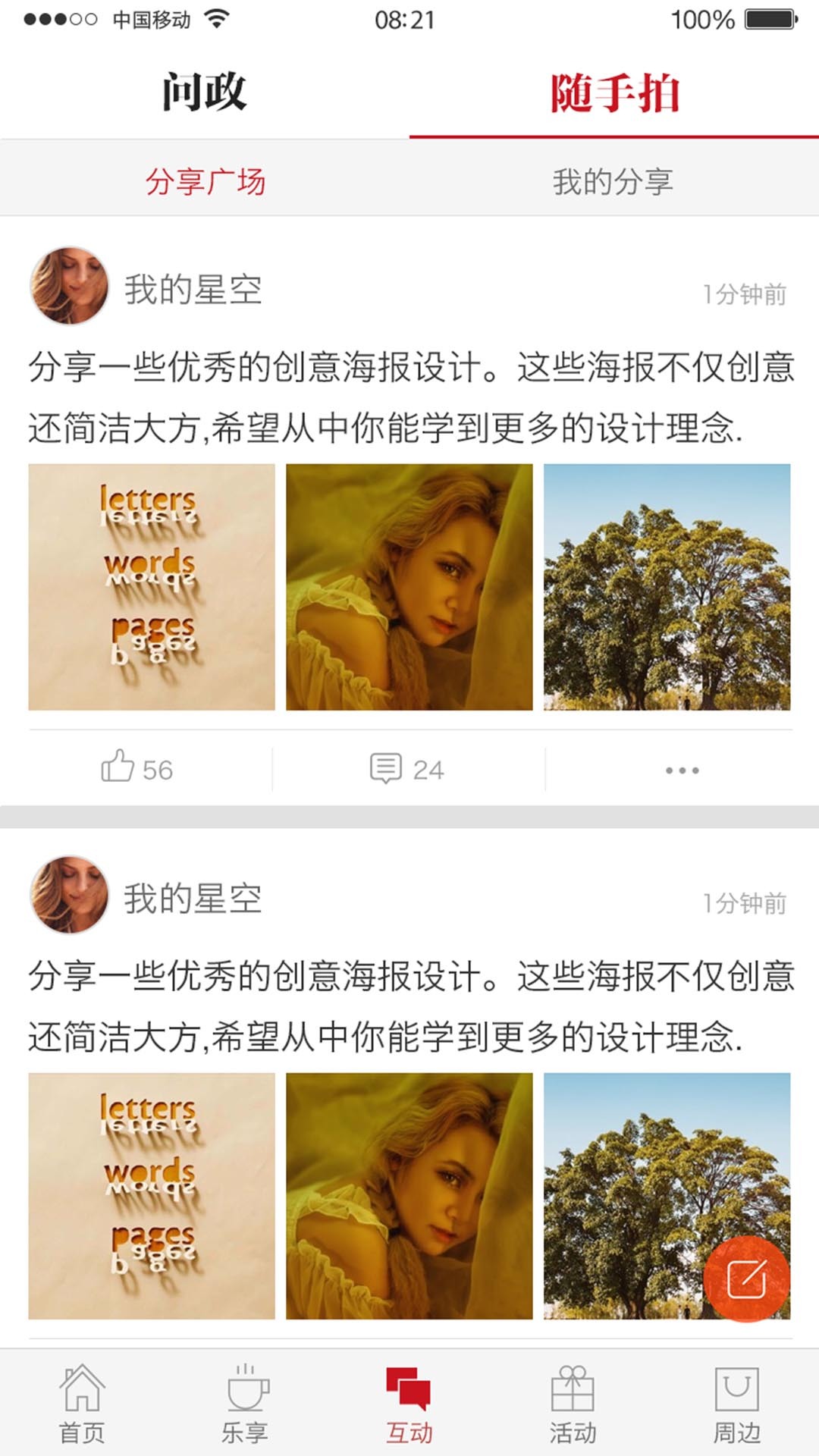
Task: Select the 分享广场 tab
Action: pos(205,180)
